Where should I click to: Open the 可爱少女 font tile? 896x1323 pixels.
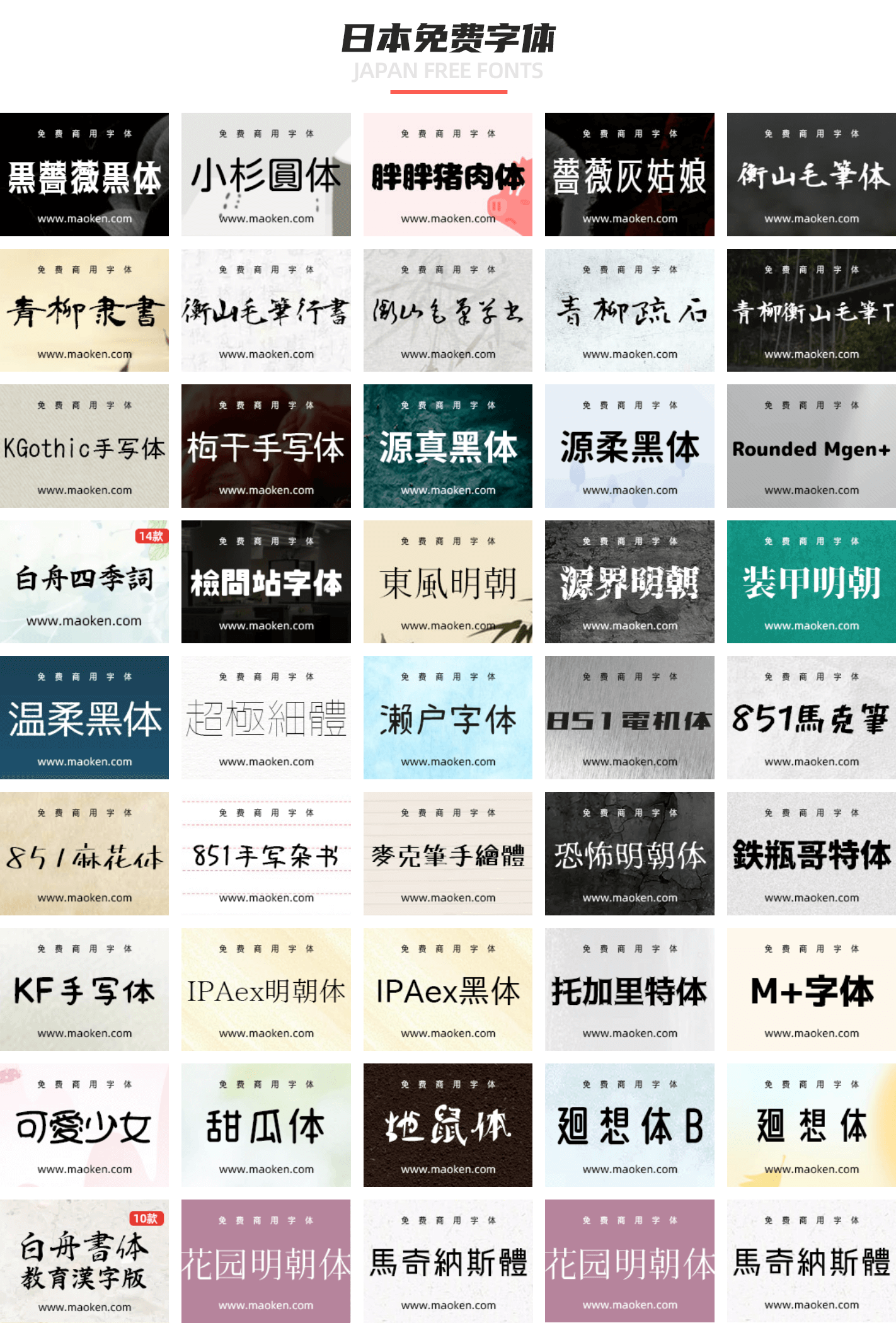(x=84, y=1125)
